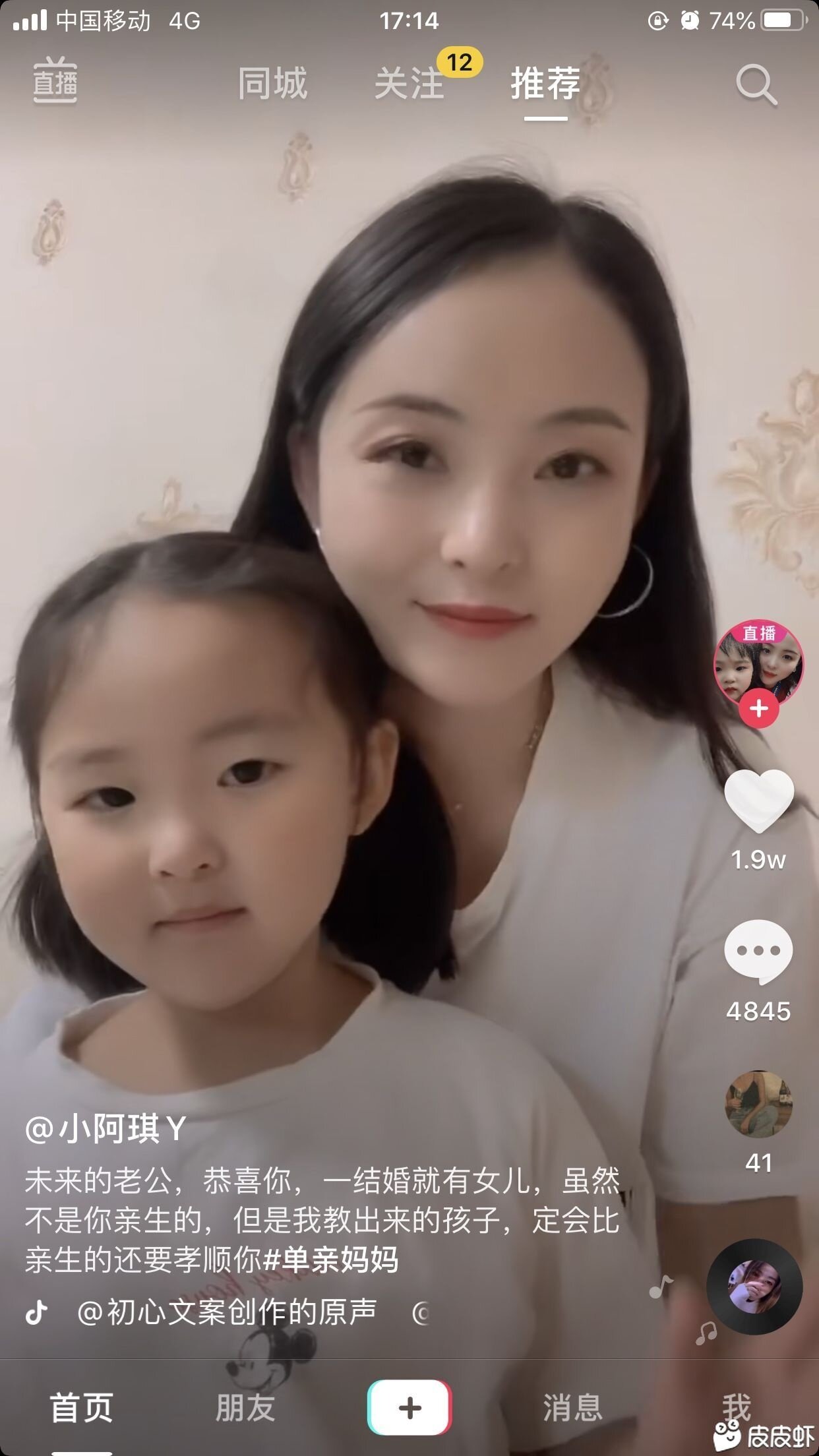This screenshot has width=819, height=1456.
Task: Open the comments bubble with 4845
Action: 758,951
